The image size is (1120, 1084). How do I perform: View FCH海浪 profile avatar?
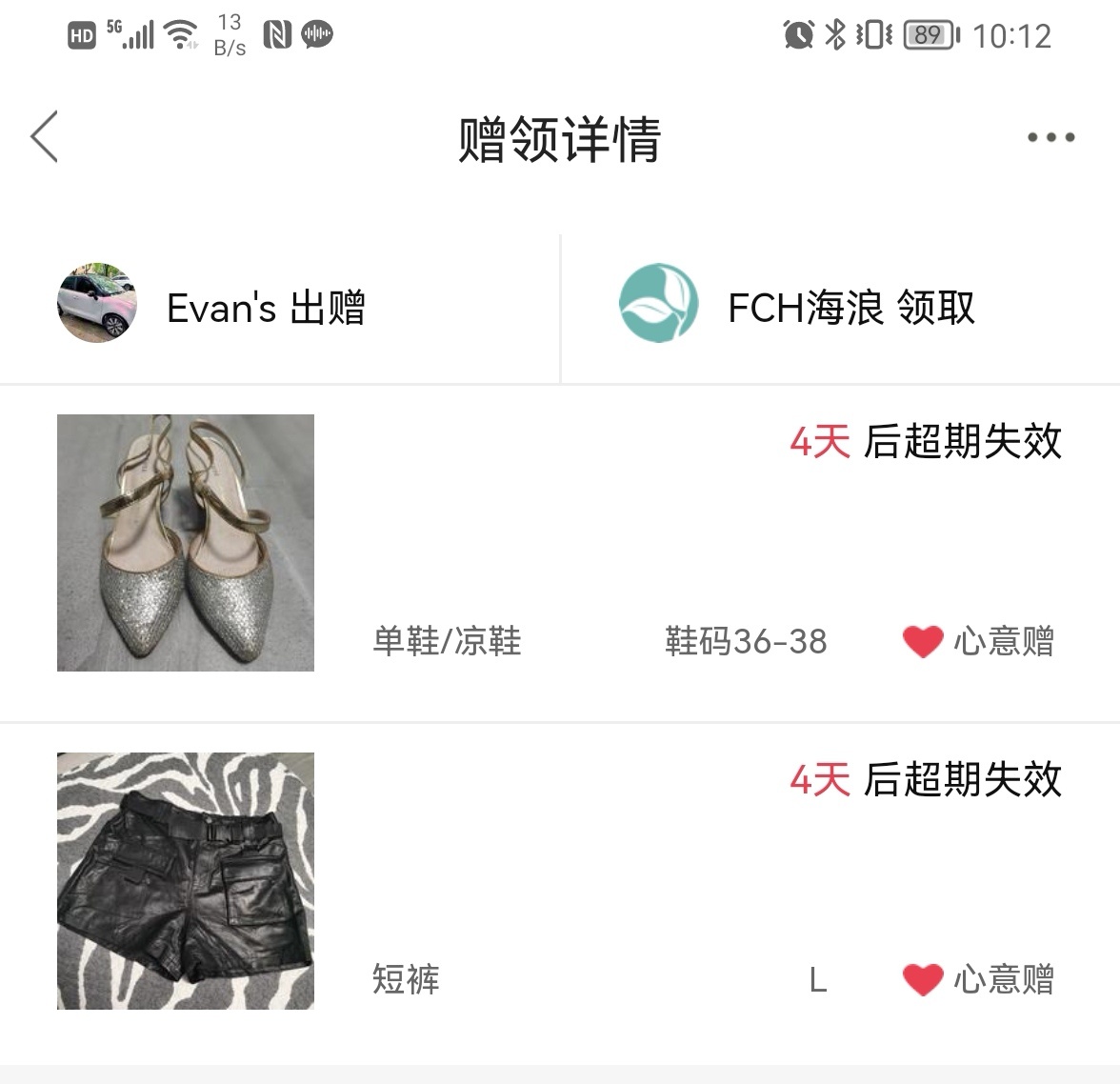coord(658,304)
